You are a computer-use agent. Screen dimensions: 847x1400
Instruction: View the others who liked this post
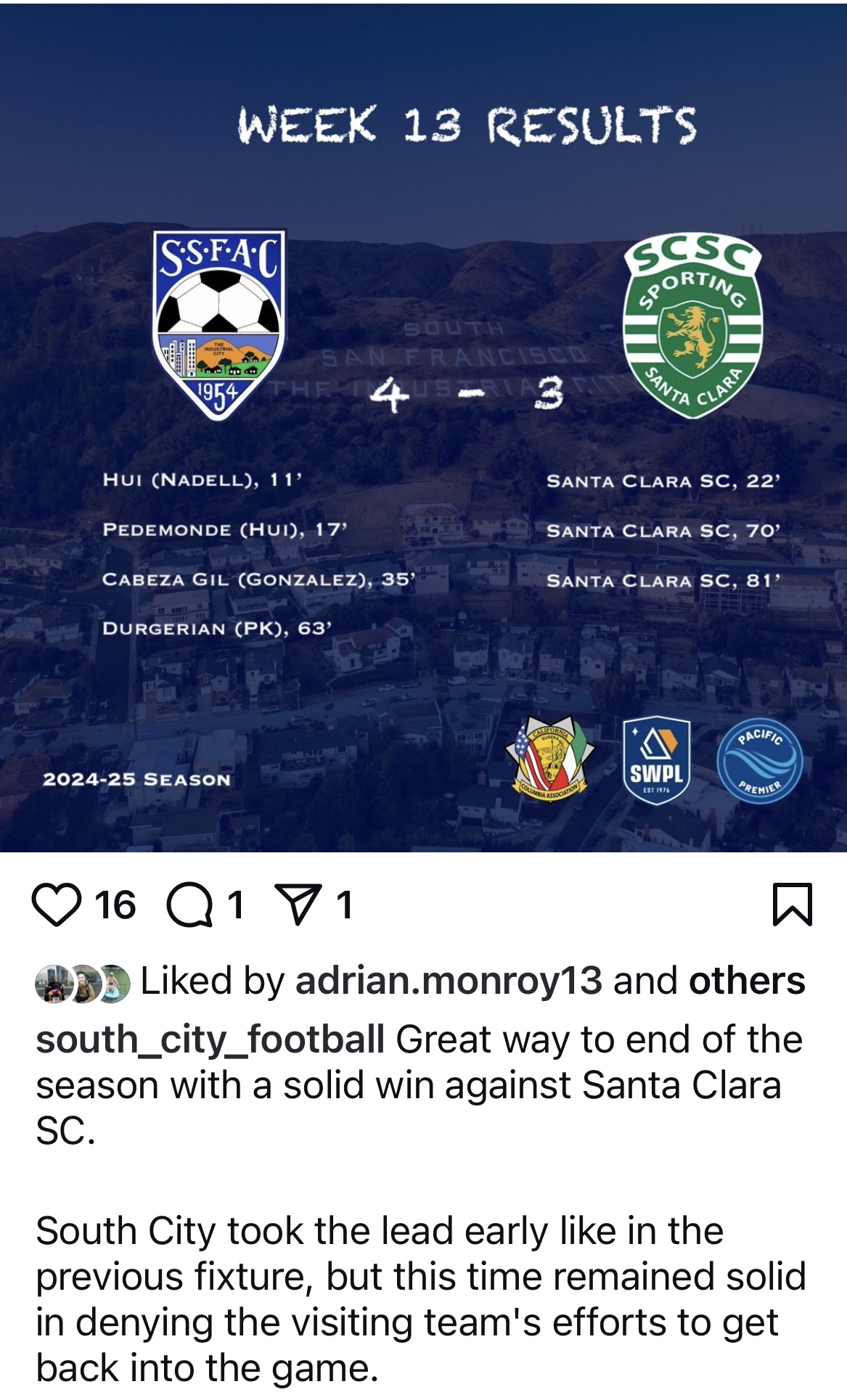point(747,981)
